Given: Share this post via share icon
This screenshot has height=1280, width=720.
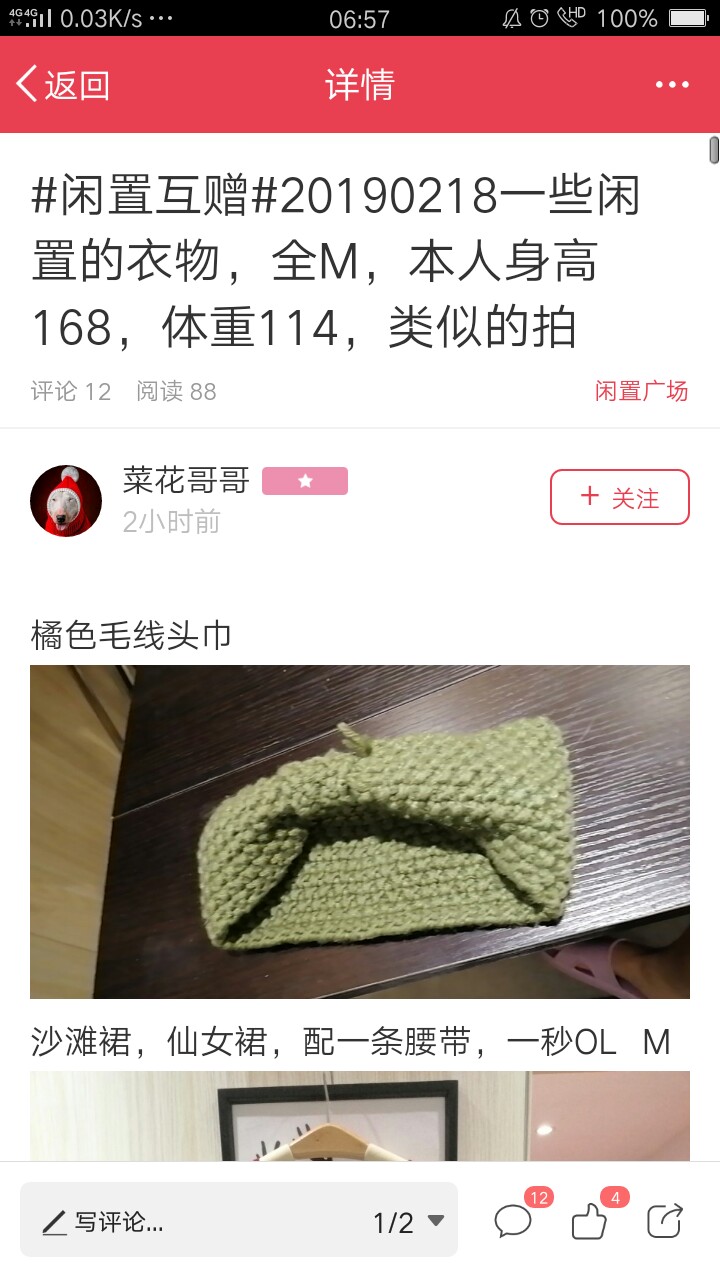Looking at the screenshot, I should click(x=665, y=1221).
